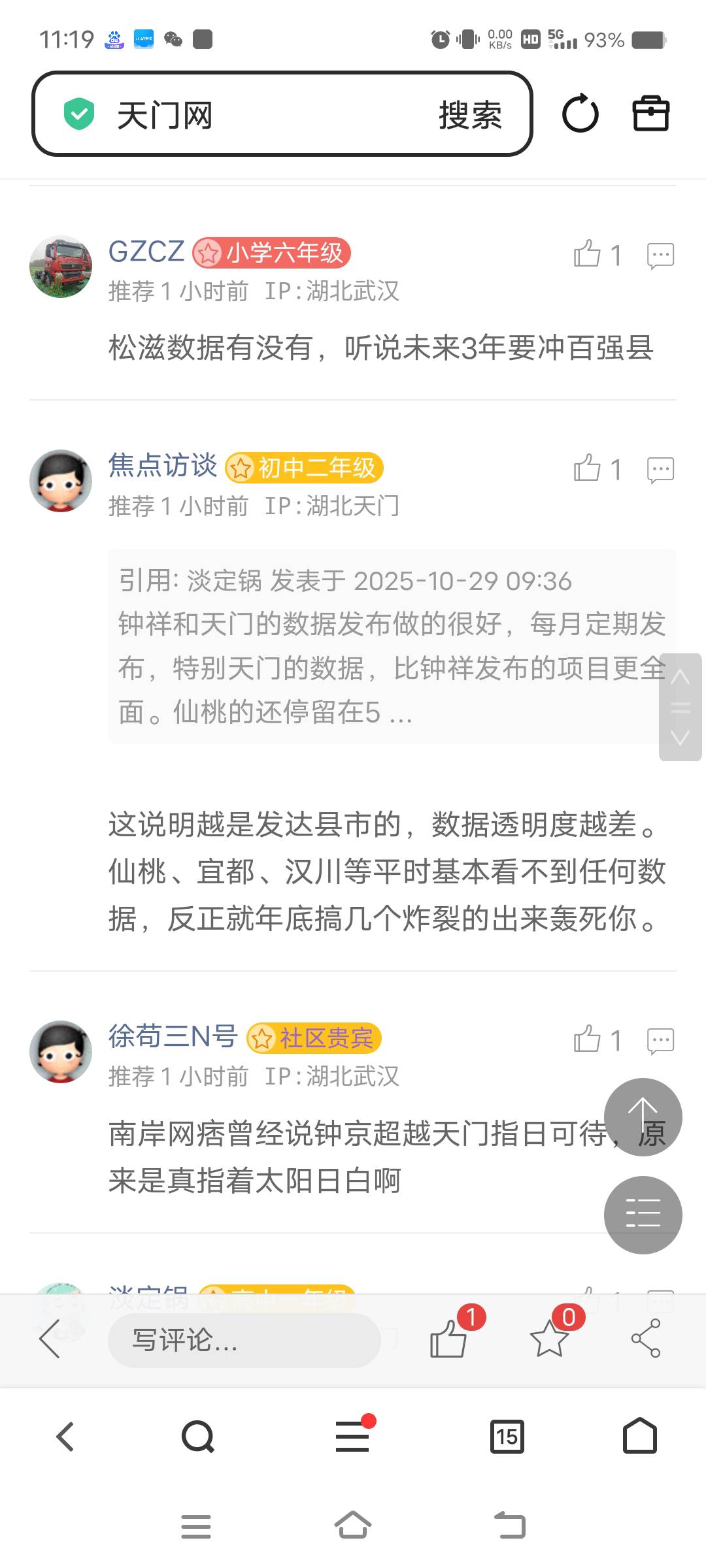The height and width of the screenshot is (1568, 706).
Task: Reply to 徐苟三N号's comment
Action: [660, 1041]
